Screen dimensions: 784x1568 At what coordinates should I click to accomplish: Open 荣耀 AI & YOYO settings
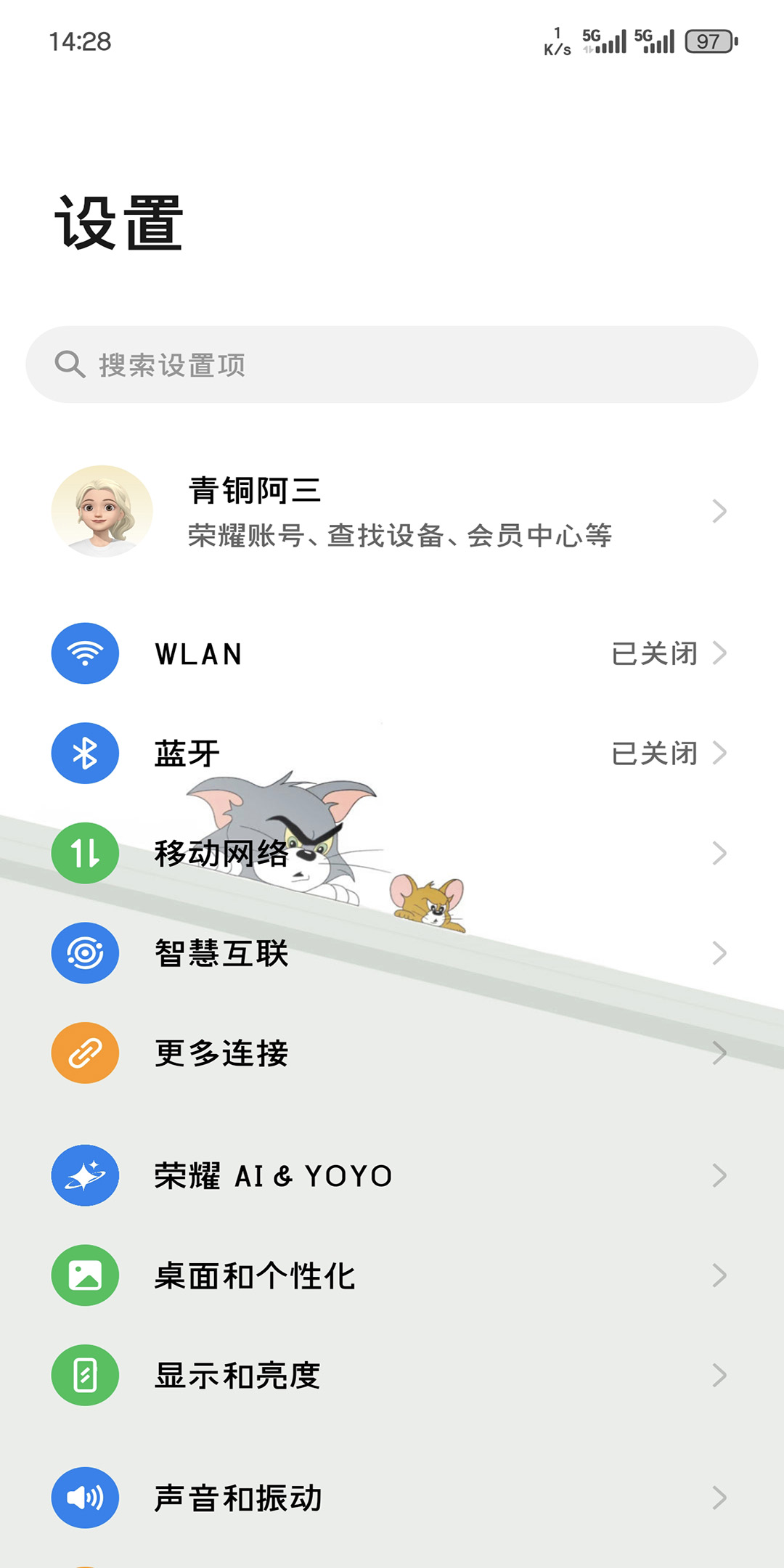tap(392, 1175)
